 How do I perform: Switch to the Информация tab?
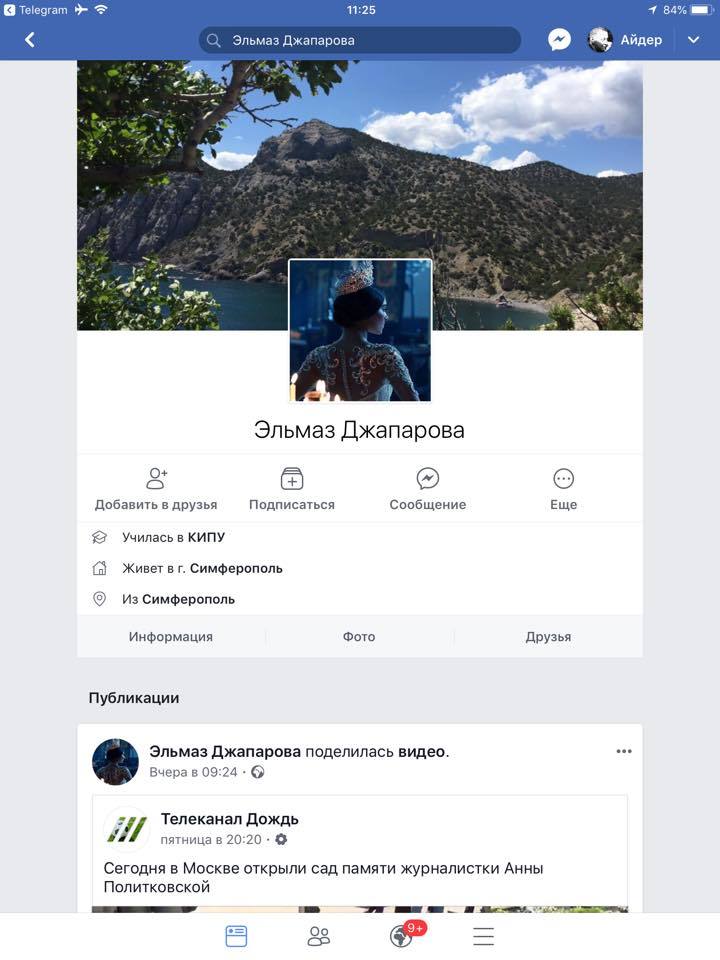pyautogui.click(x=171, y=637)
